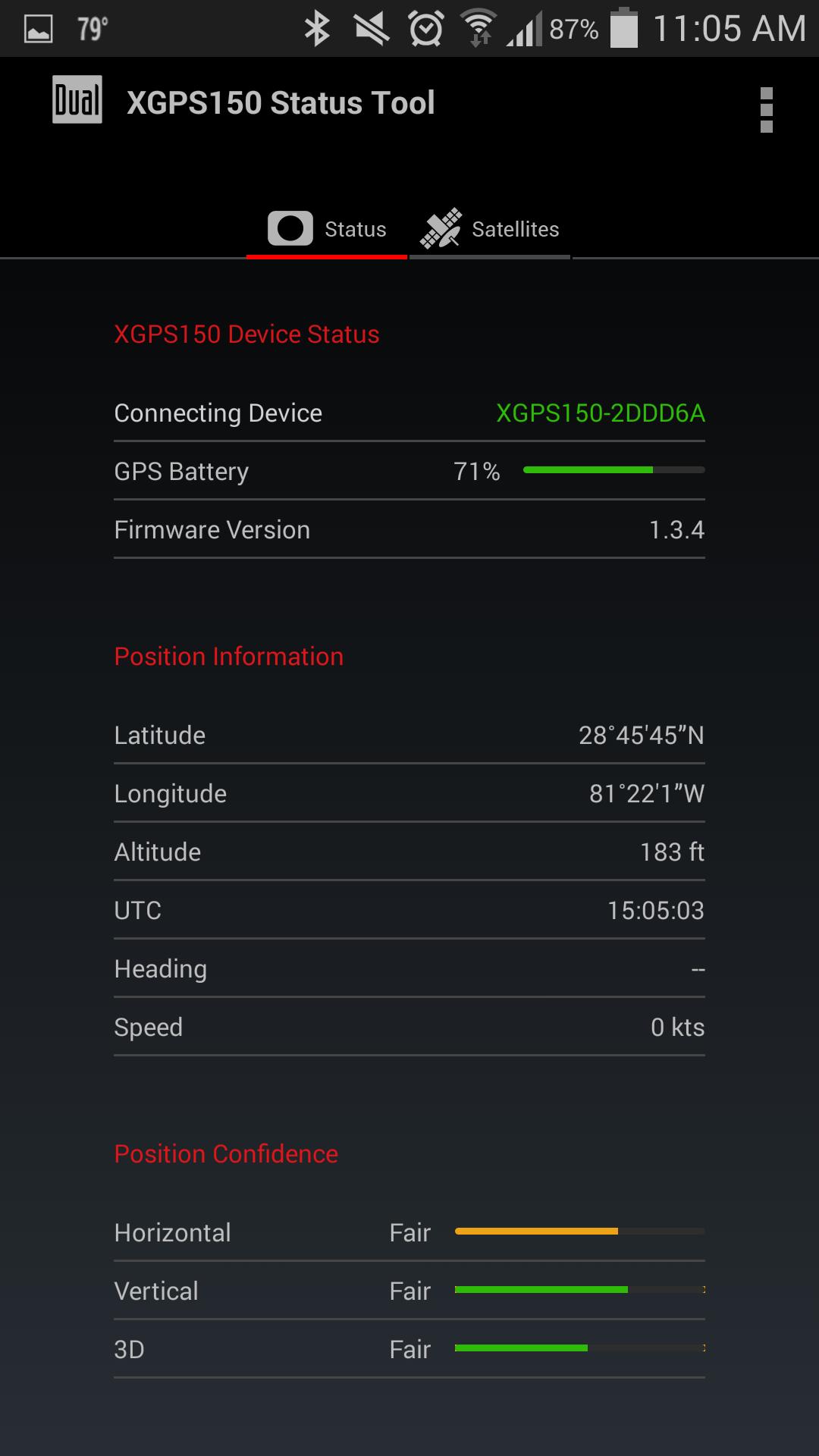Click the GPS Battery 71% progress bar
Viewport: 819px width, 1456px height.
coord(614,470)
